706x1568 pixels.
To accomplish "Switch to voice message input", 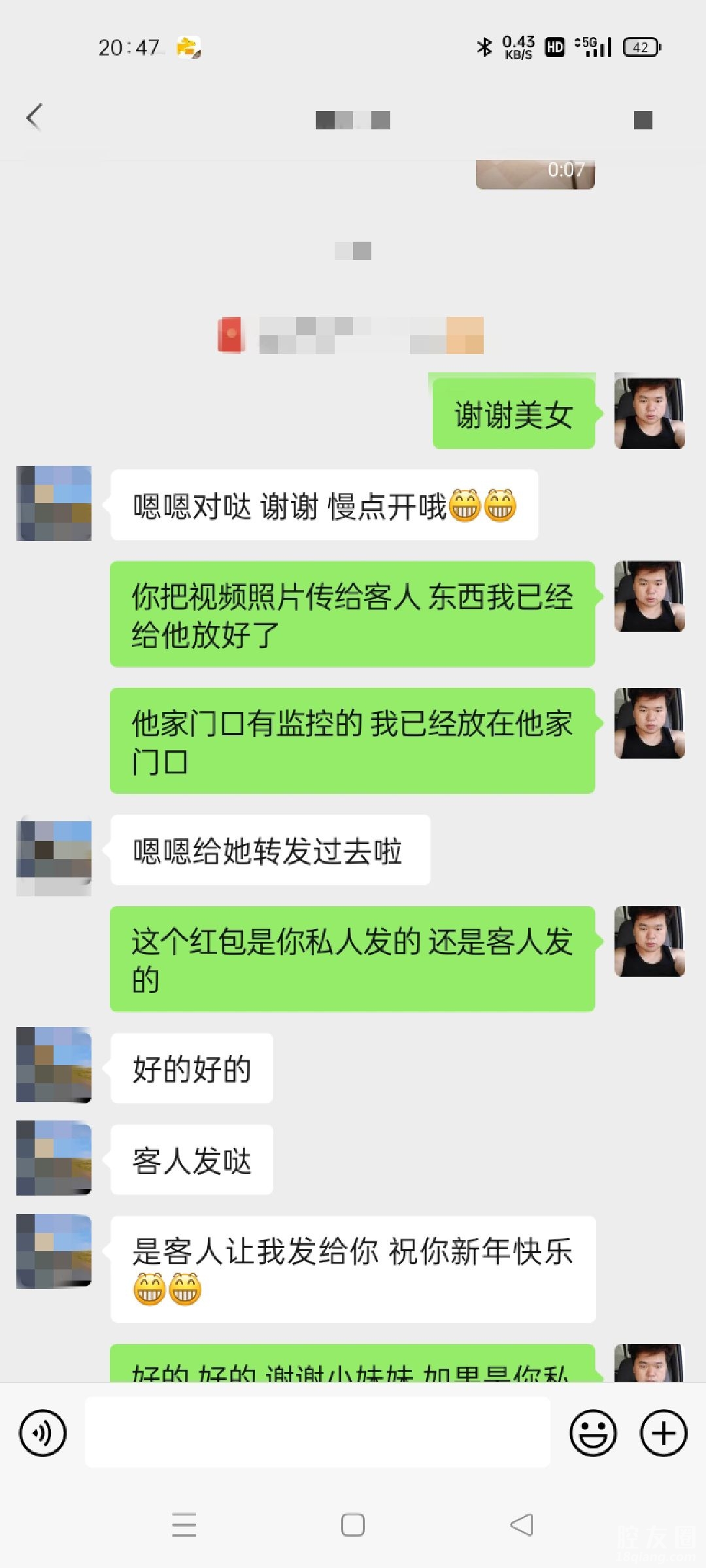I will [43, 1433].
